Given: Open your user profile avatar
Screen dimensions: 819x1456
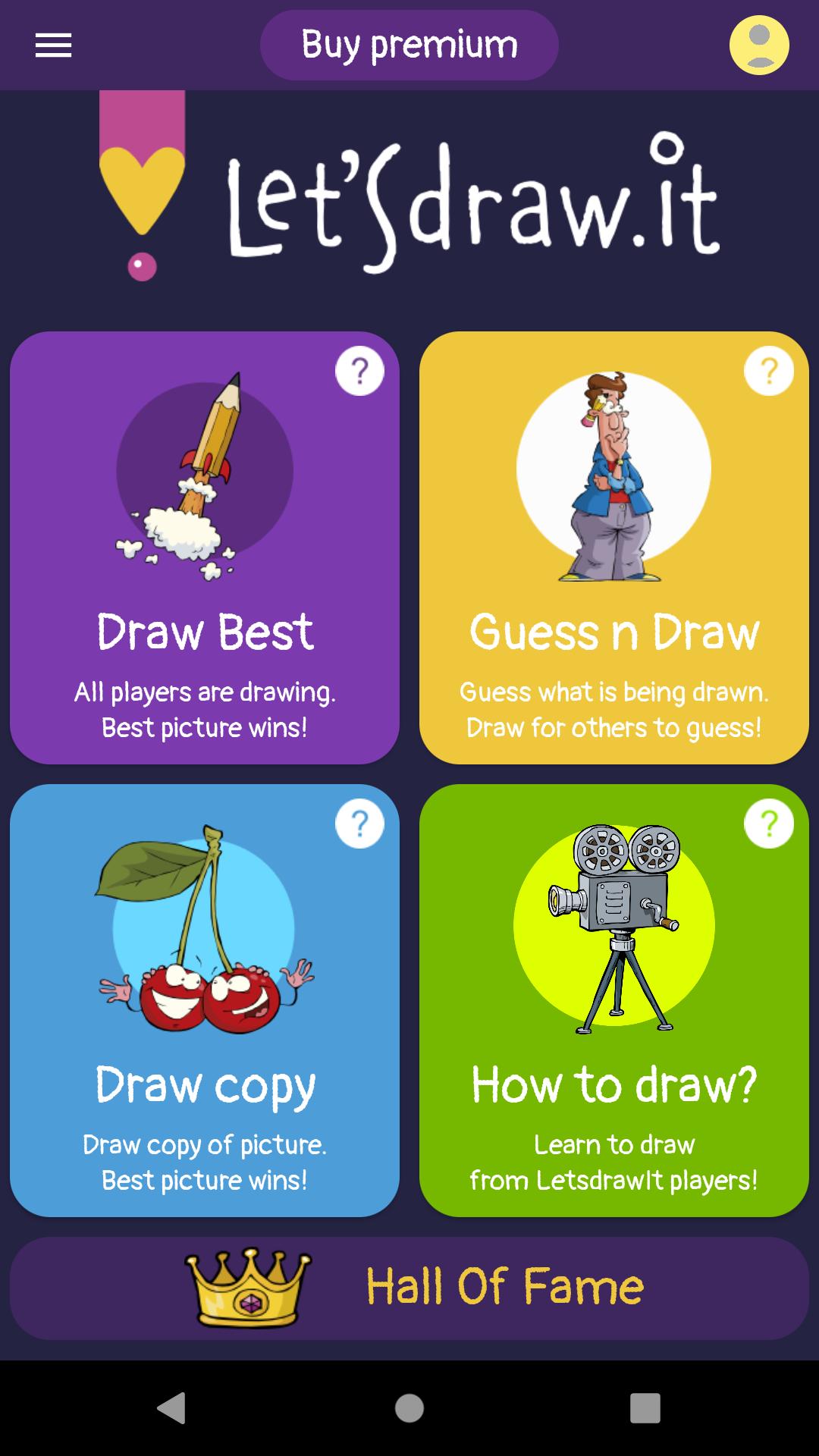Looking at the screenshot, I should coord(759,45).
